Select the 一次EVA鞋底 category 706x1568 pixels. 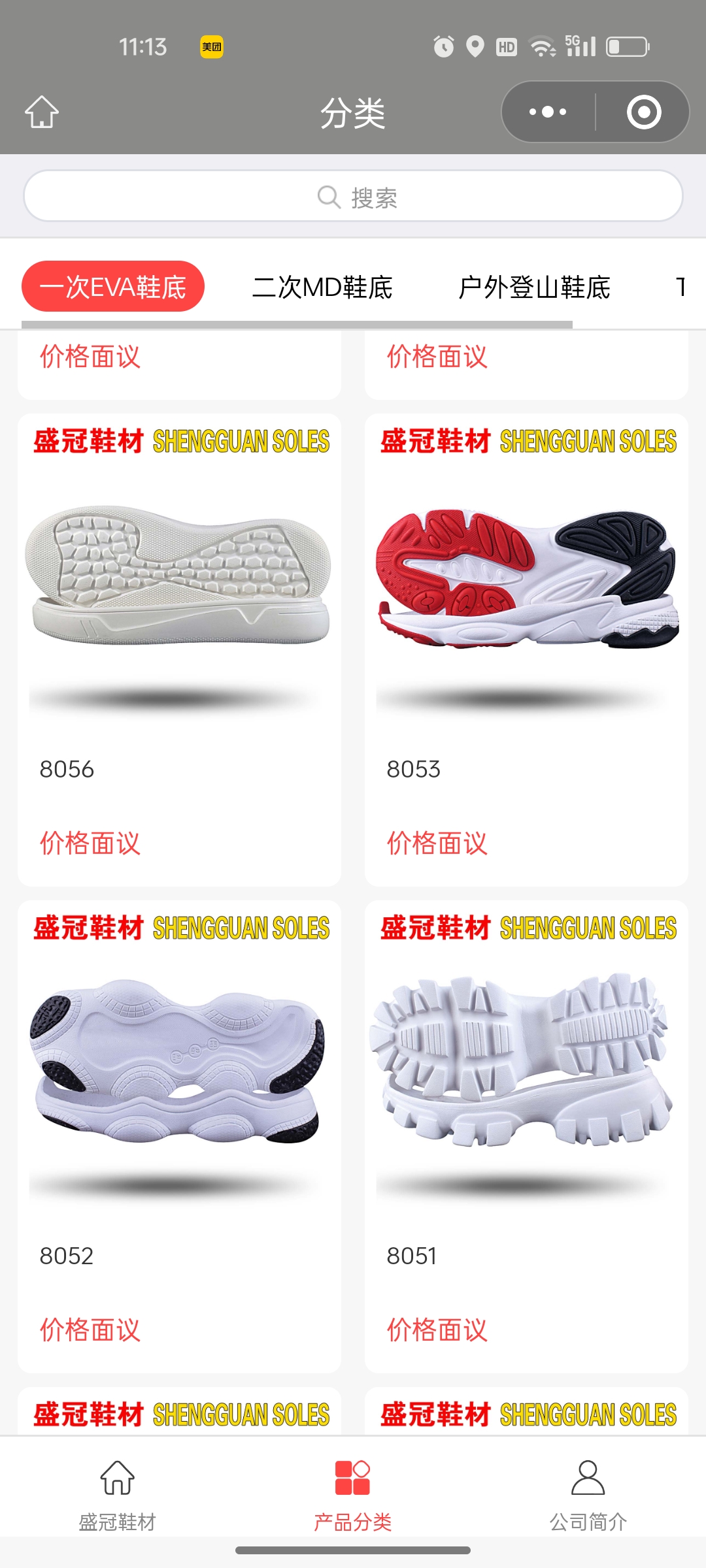113,287
